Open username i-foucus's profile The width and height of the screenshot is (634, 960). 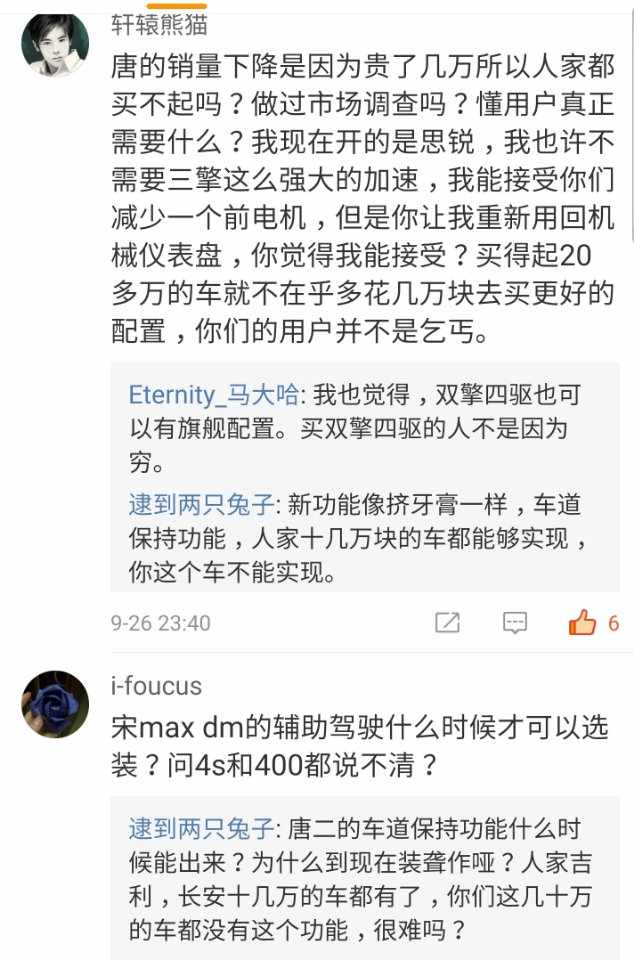[x=156, y=686]
